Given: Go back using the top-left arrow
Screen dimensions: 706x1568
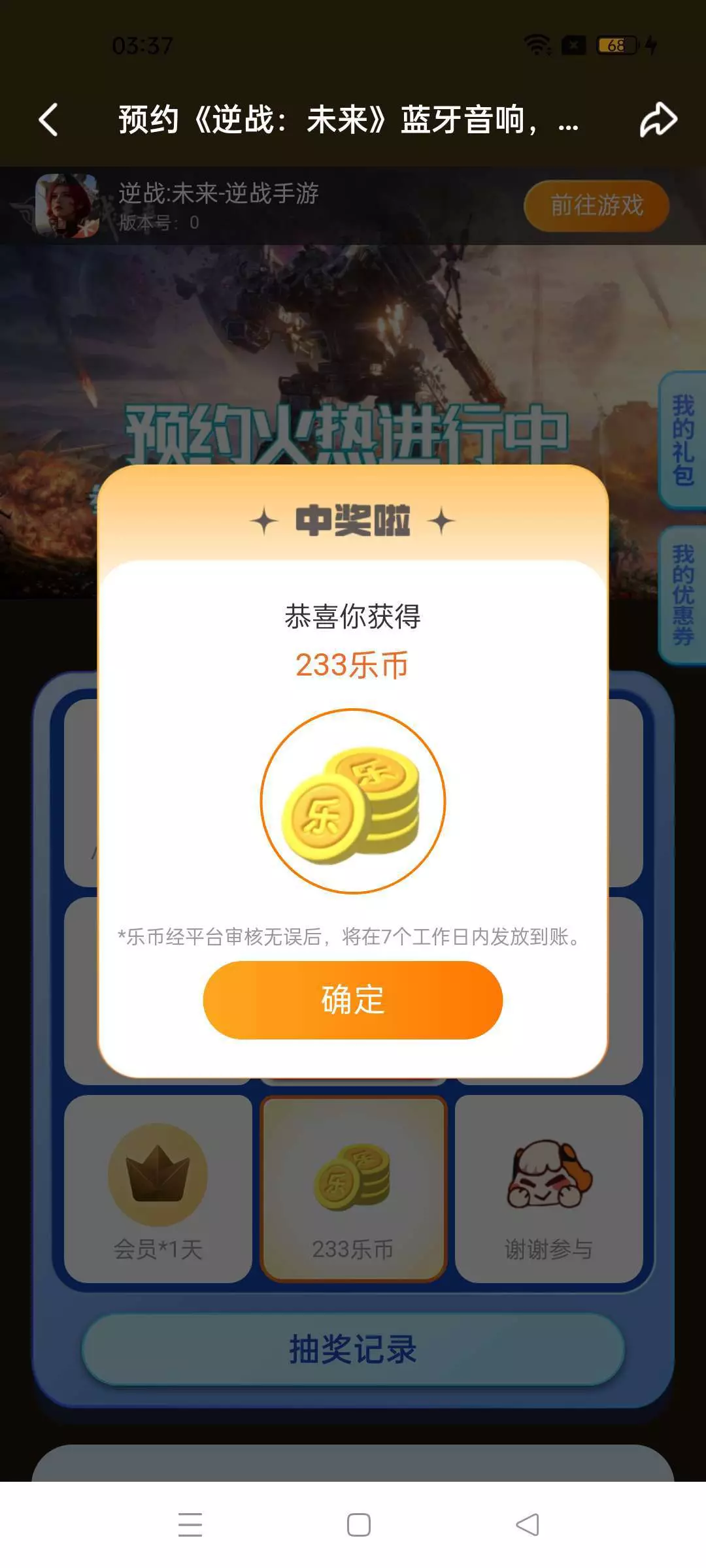Looking at the screenshot, I should 49,120.
